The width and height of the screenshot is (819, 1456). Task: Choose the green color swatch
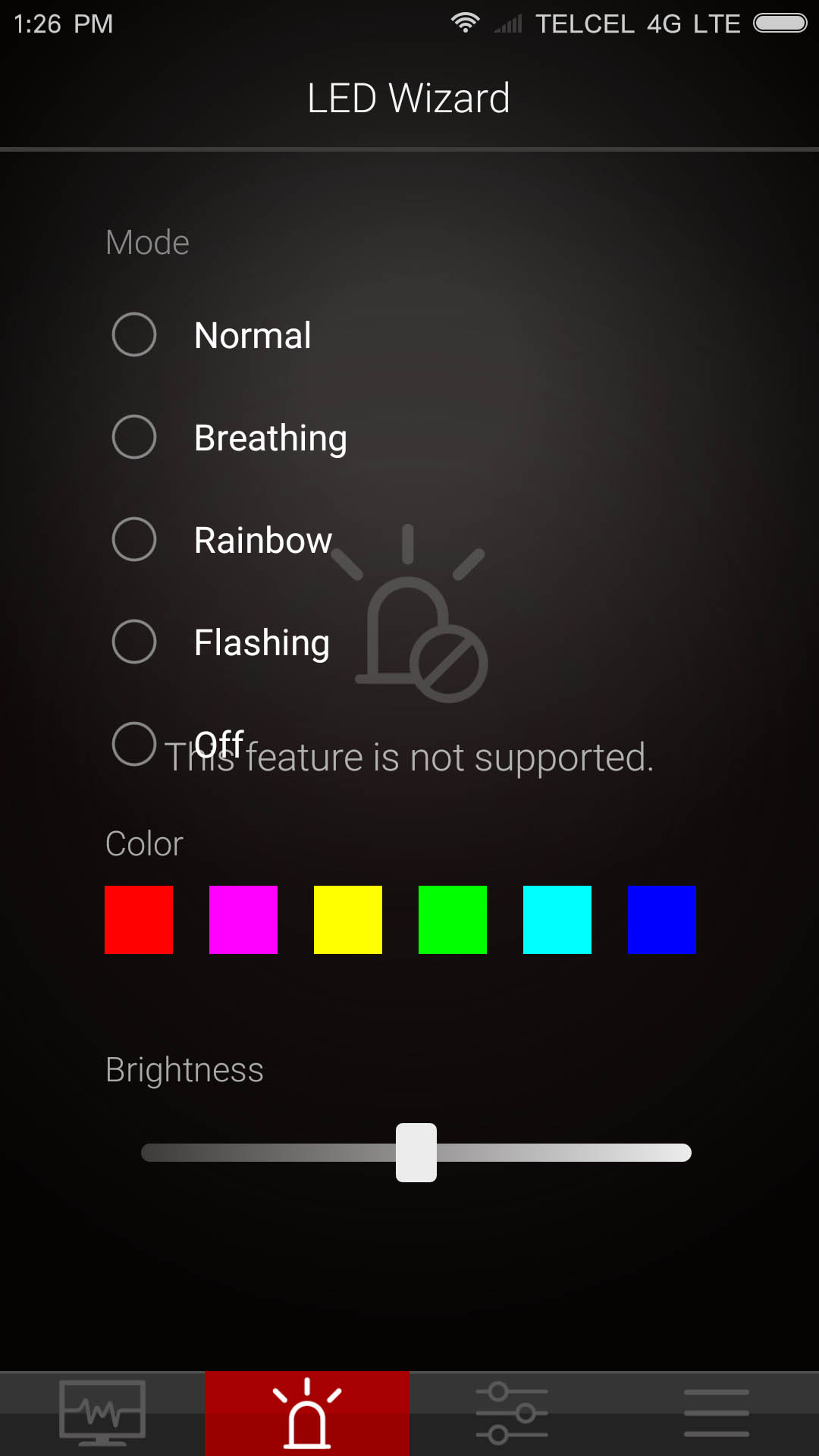[x=453, y=919]
